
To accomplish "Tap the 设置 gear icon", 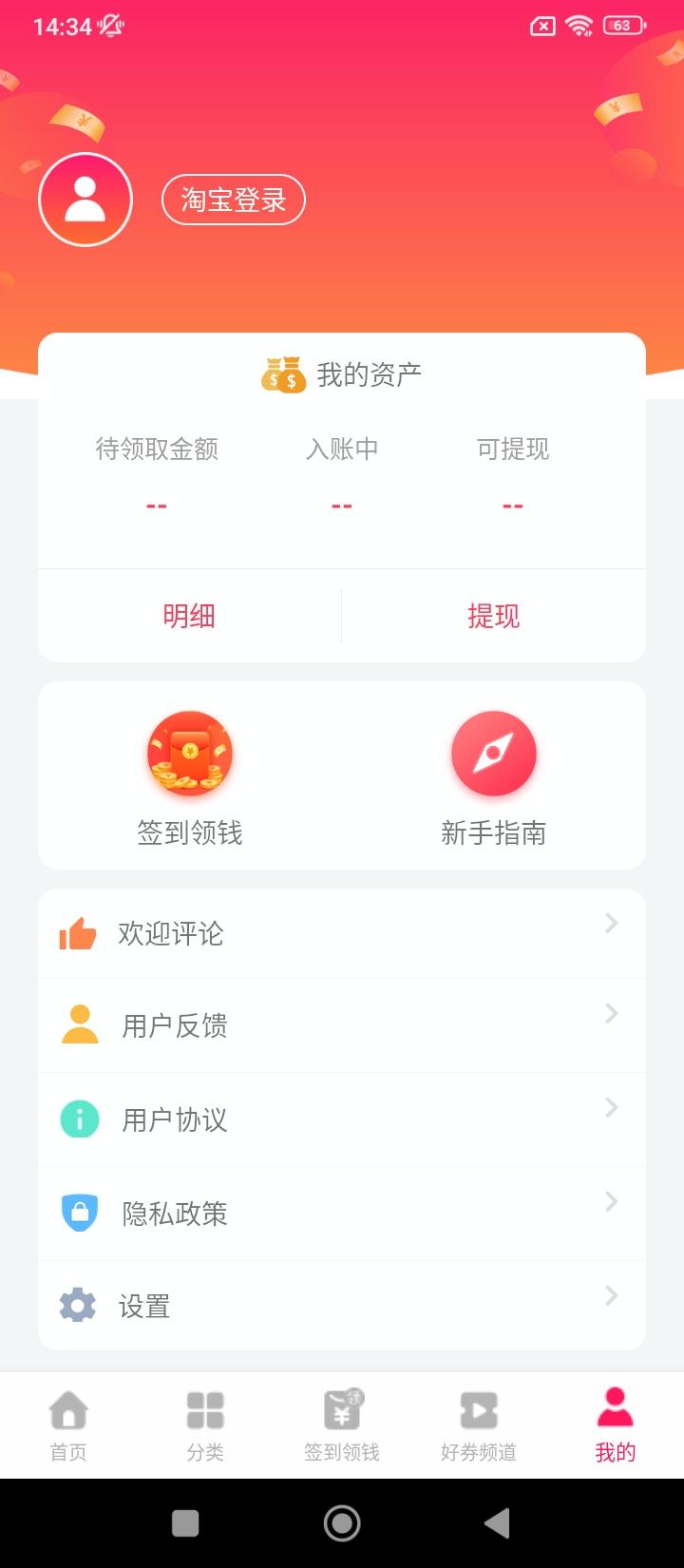I will click(79, 1306).
